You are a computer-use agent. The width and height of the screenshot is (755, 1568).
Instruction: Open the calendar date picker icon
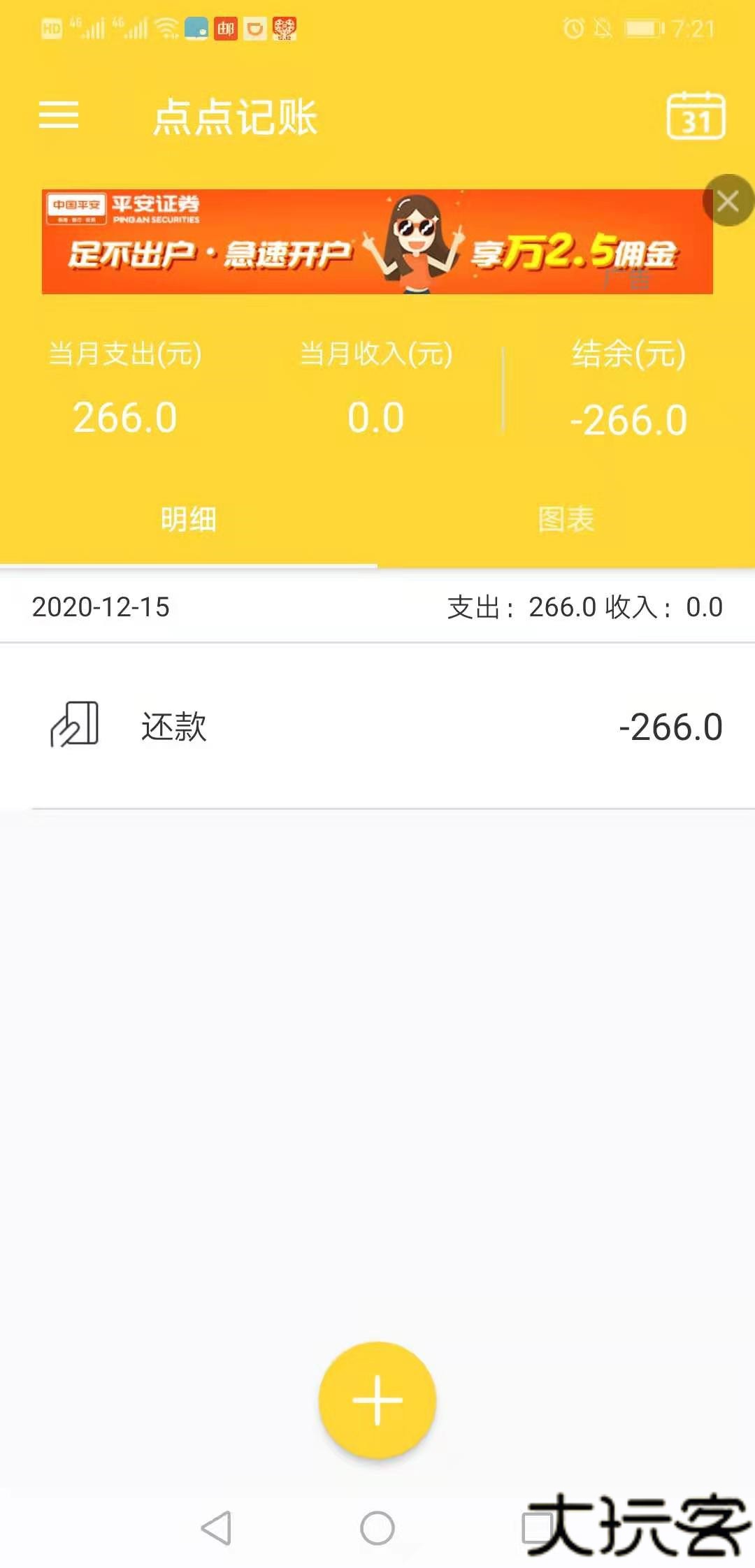tap(697, 117)
